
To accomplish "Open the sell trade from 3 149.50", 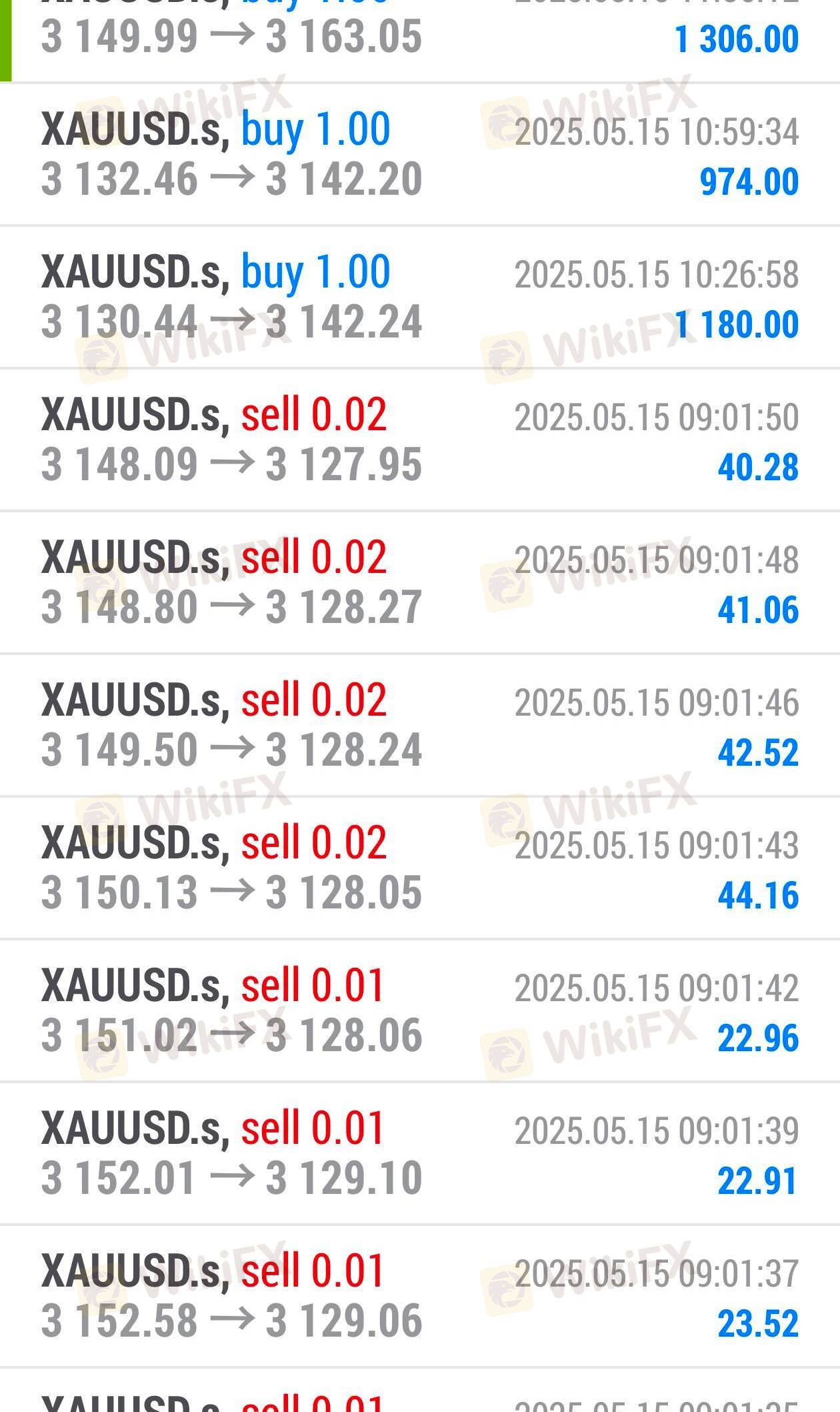I will 420,726.
